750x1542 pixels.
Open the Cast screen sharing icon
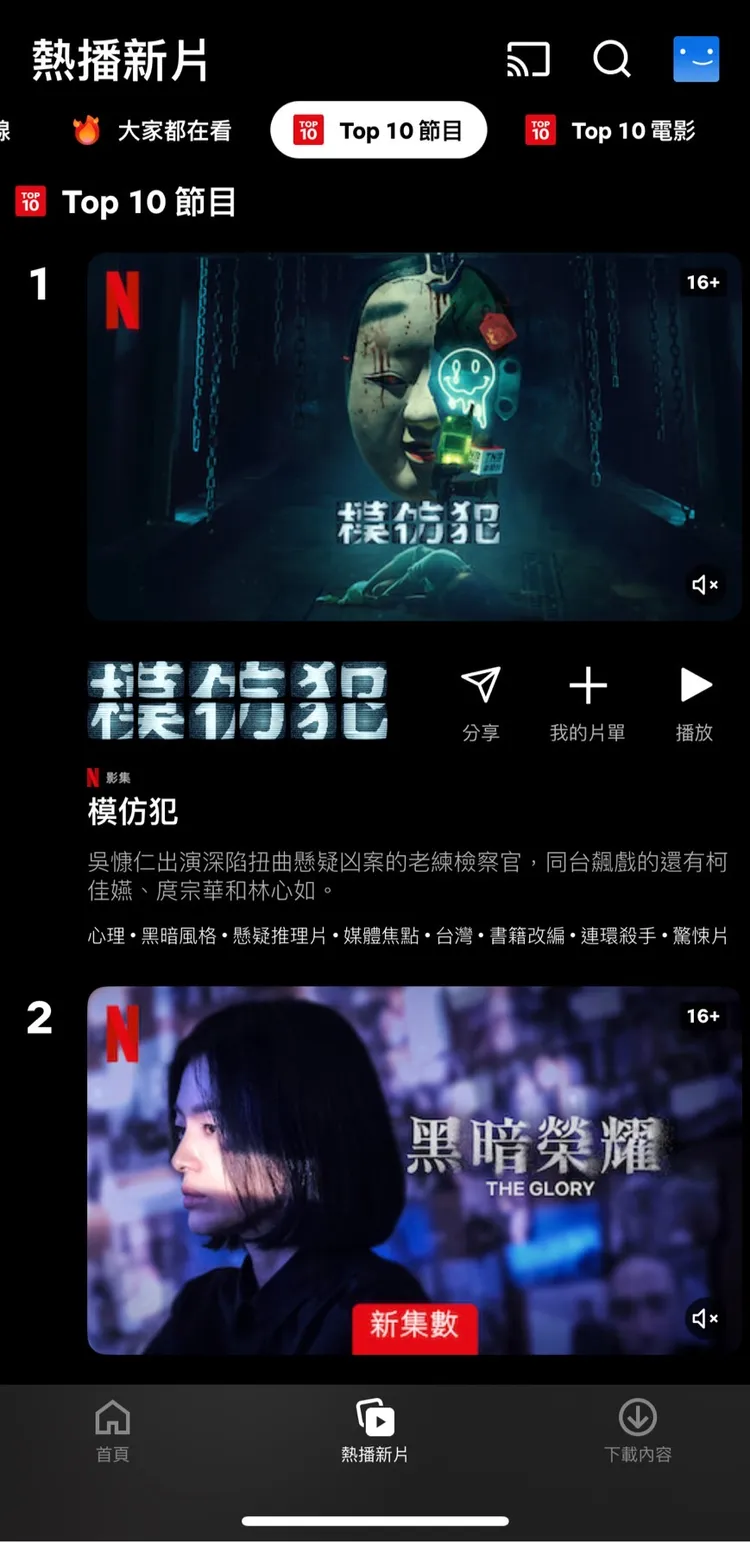coord(527,59)
